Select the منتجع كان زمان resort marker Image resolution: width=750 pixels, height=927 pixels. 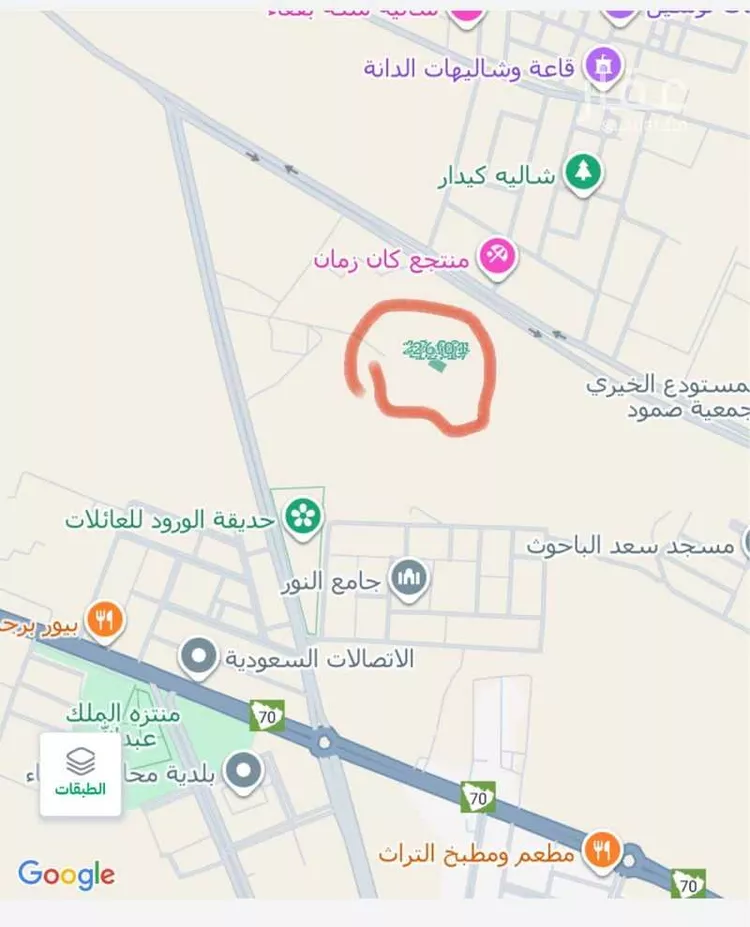[496, 256]
